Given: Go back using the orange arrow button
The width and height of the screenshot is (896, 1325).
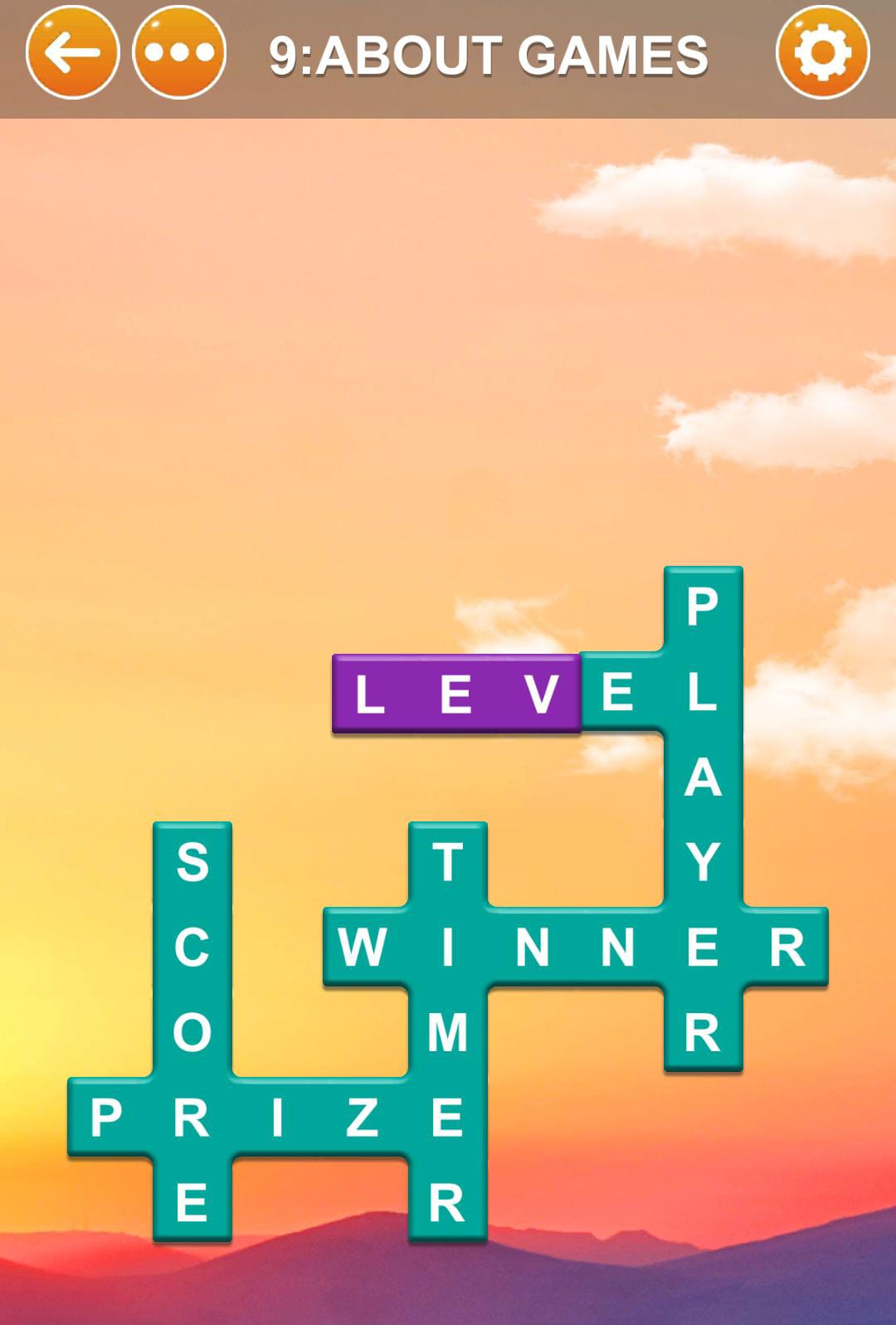Looking at the screenshot, I should coord(72,53).
